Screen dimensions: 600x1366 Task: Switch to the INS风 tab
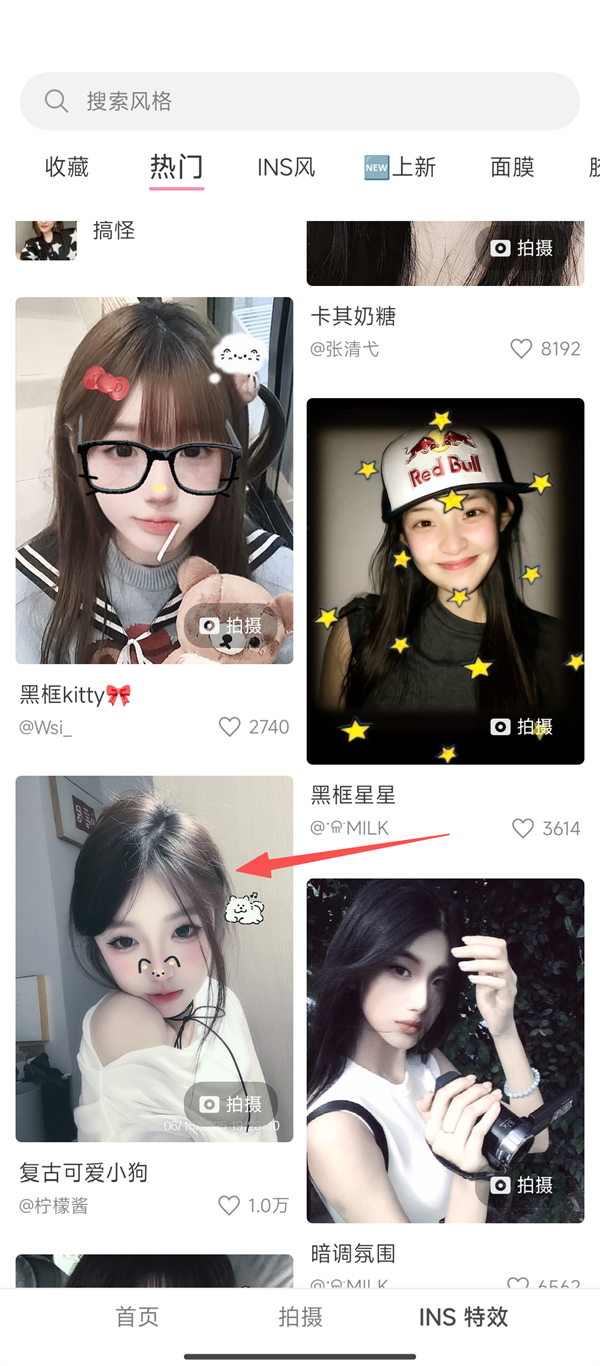pos(286,167)
